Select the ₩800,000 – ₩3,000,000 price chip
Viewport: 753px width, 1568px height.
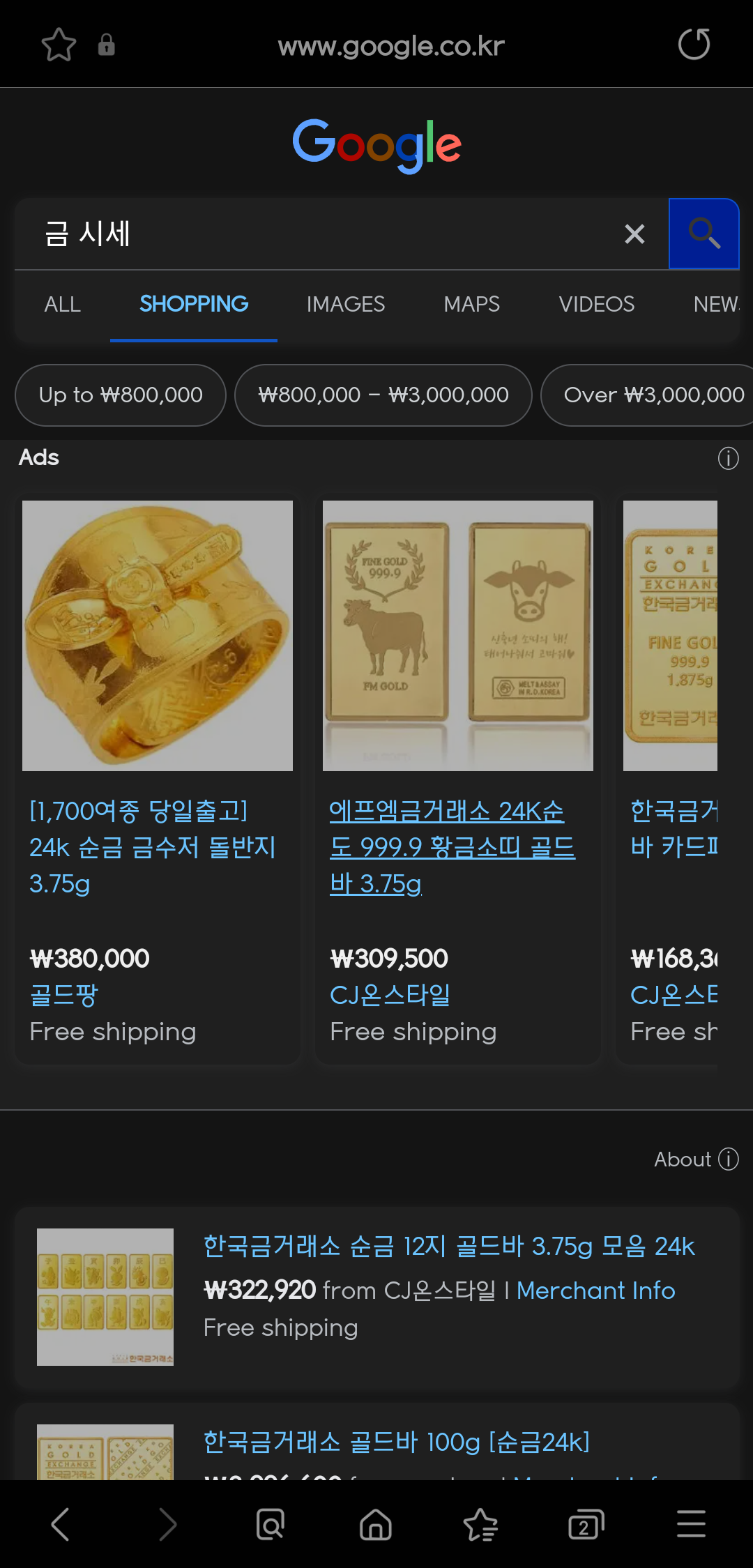tap(383, 395)
